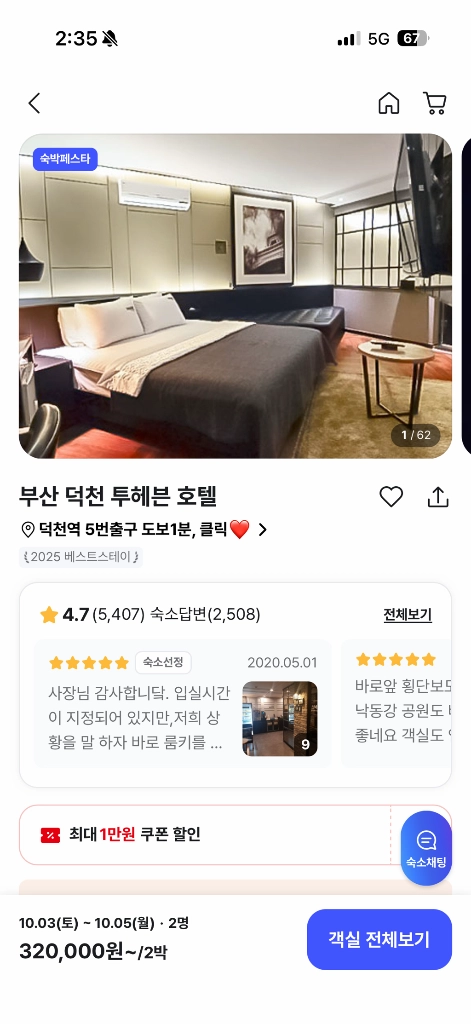Viewport: 471px width, 1024px height.
Task: Add this hotel to favorites with the heart
Action: pyautogui.click(x=391, y=497)
